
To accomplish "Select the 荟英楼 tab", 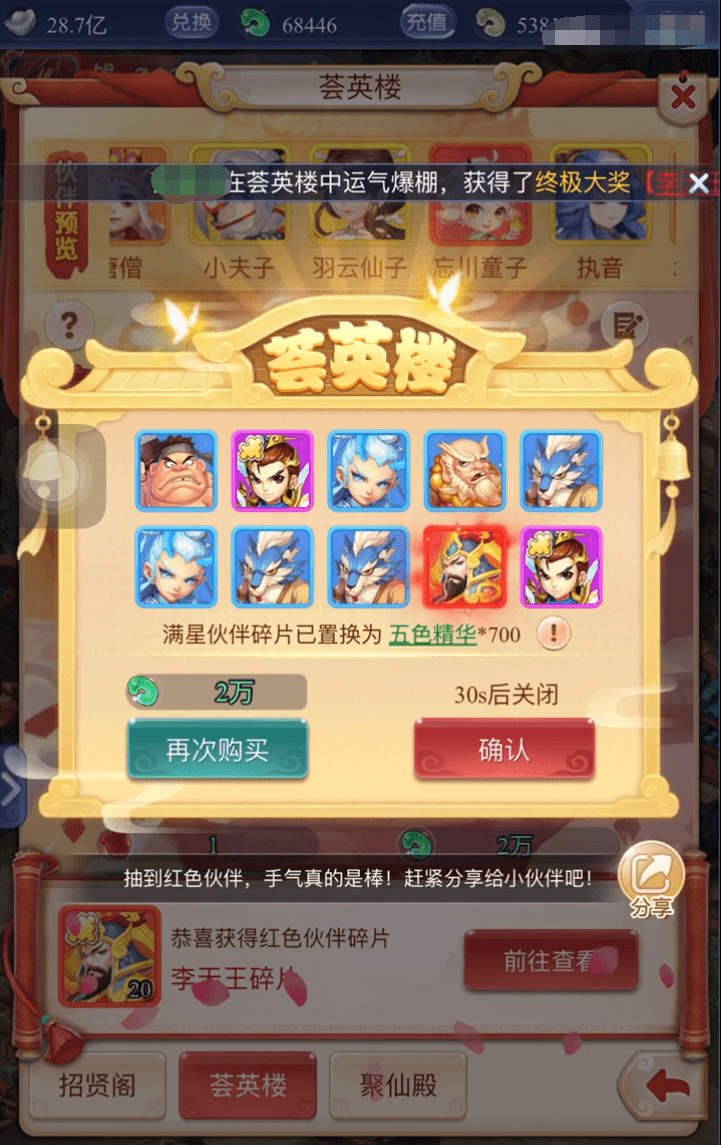I will [x=248, y=1085].
